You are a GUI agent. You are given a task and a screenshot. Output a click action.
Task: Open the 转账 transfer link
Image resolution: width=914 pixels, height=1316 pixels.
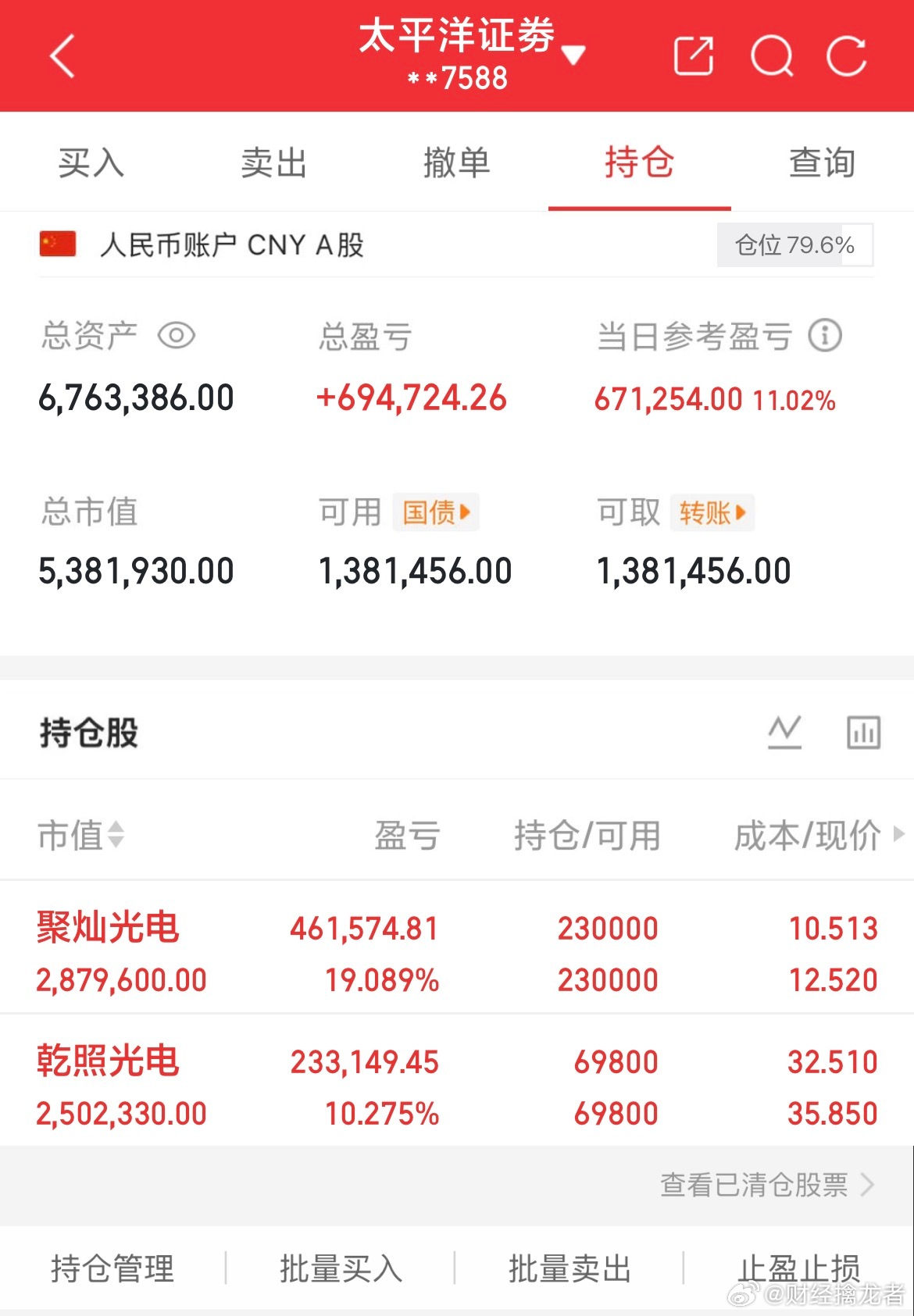tap(712, 512)
